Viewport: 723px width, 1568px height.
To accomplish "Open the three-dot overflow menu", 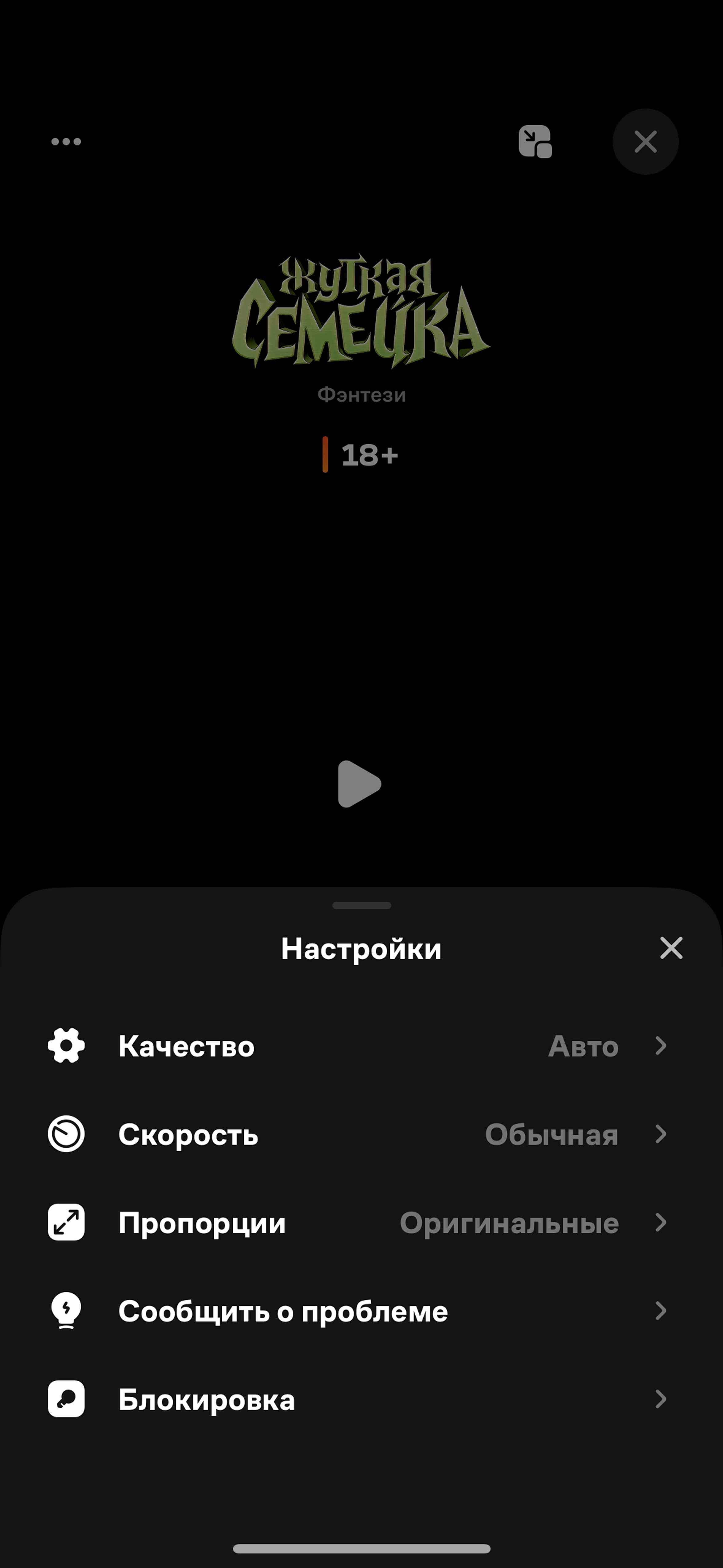I will (x=66, y=142).
